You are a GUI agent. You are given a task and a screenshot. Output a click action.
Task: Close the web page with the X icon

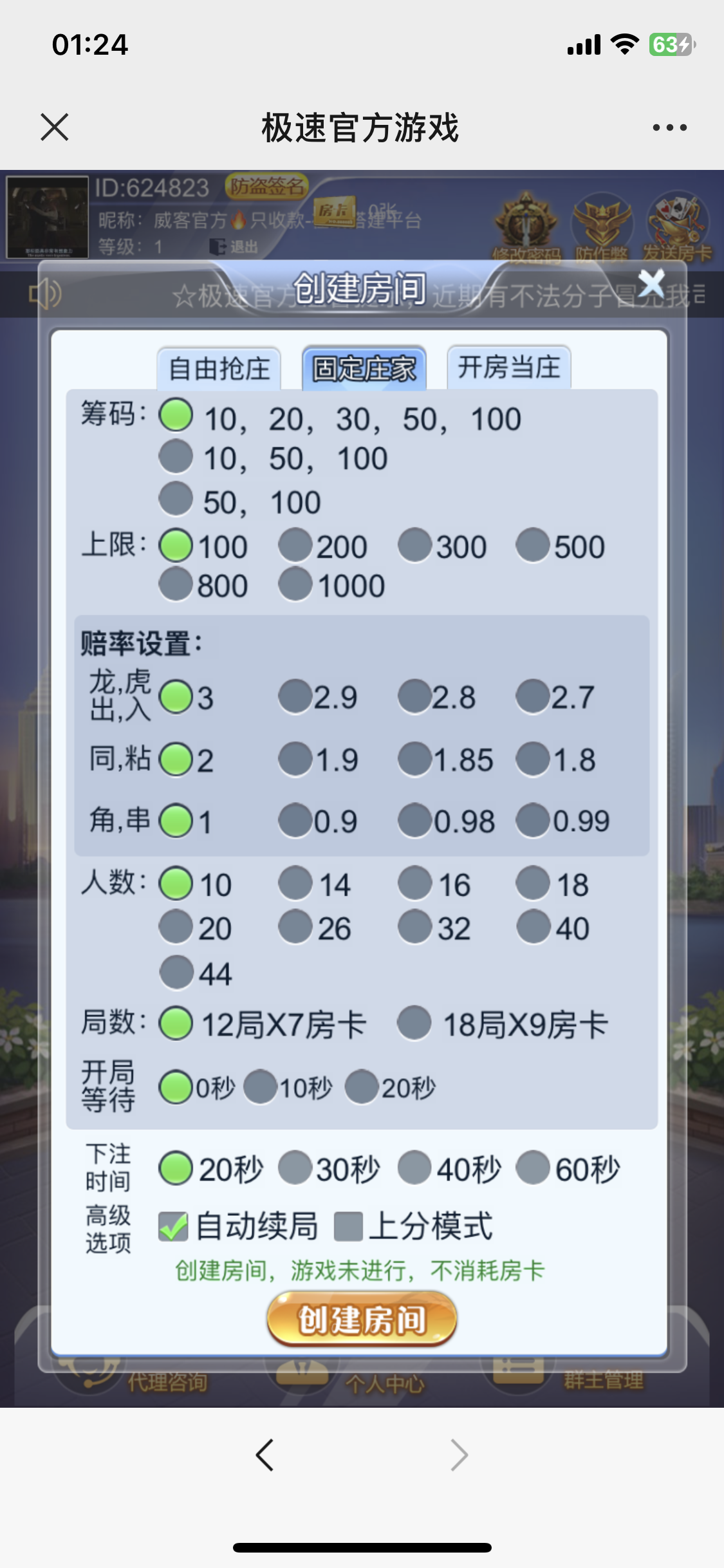(x=54, y=127)
